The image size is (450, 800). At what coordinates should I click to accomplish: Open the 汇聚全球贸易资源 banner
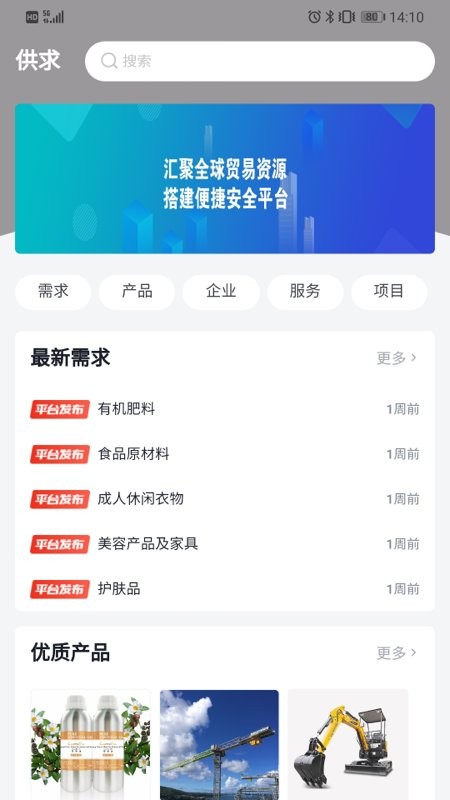click(x=225, y=179)
